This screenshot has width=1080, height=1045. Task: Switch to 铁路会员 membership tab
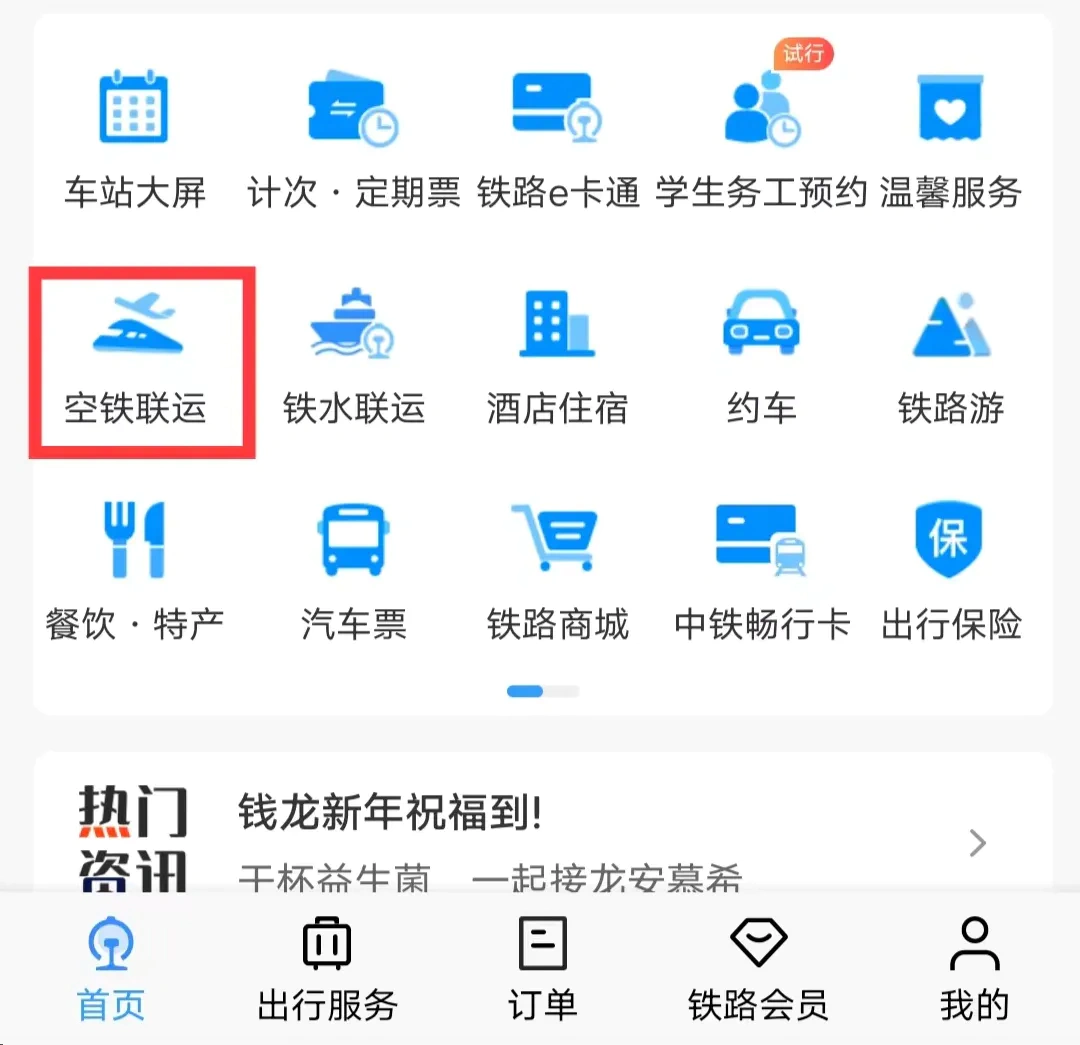(758, 970)
